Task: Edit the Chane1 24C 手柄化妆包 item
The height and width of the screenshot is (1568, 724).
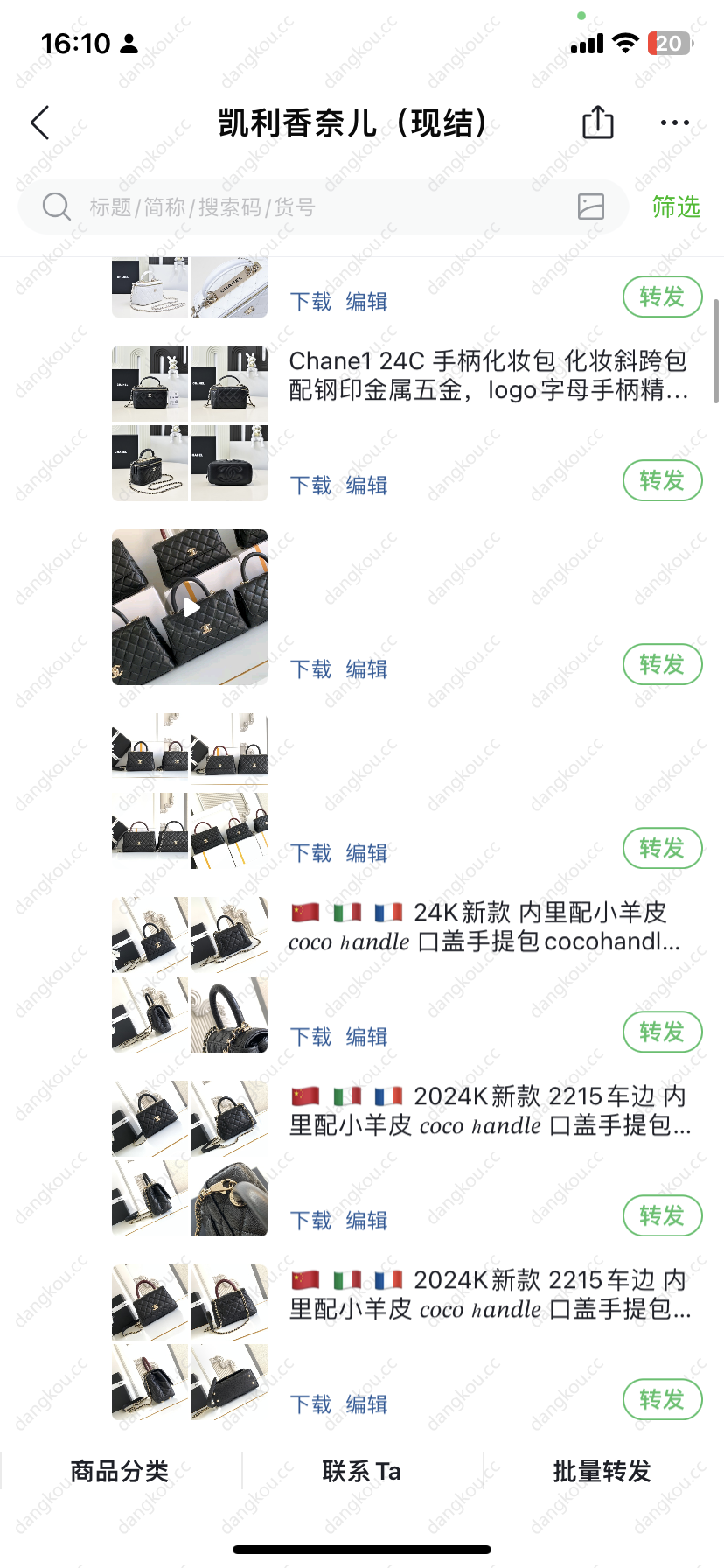Action: pyautogui.click(x=366, y=486)
